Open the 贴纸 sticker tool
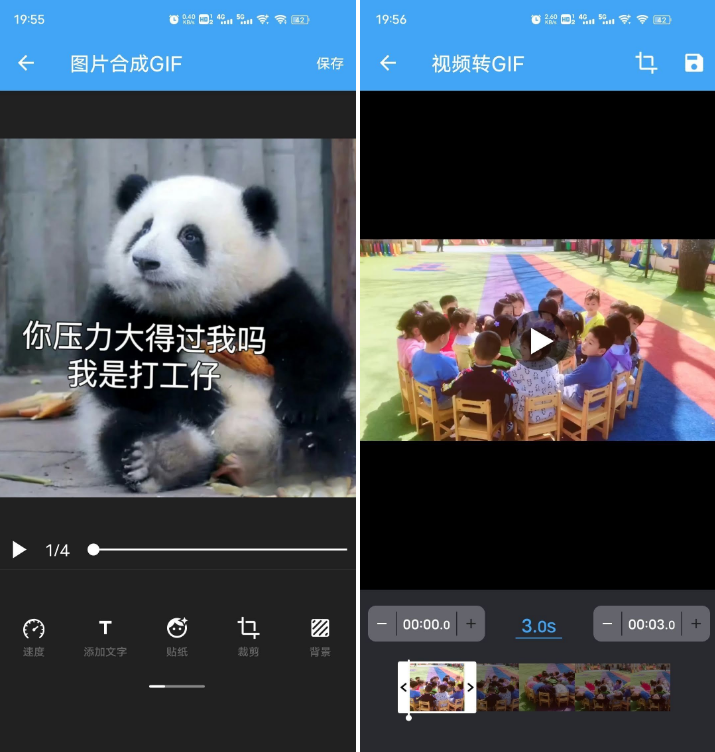The image size is (715, 752). point(177,636)
